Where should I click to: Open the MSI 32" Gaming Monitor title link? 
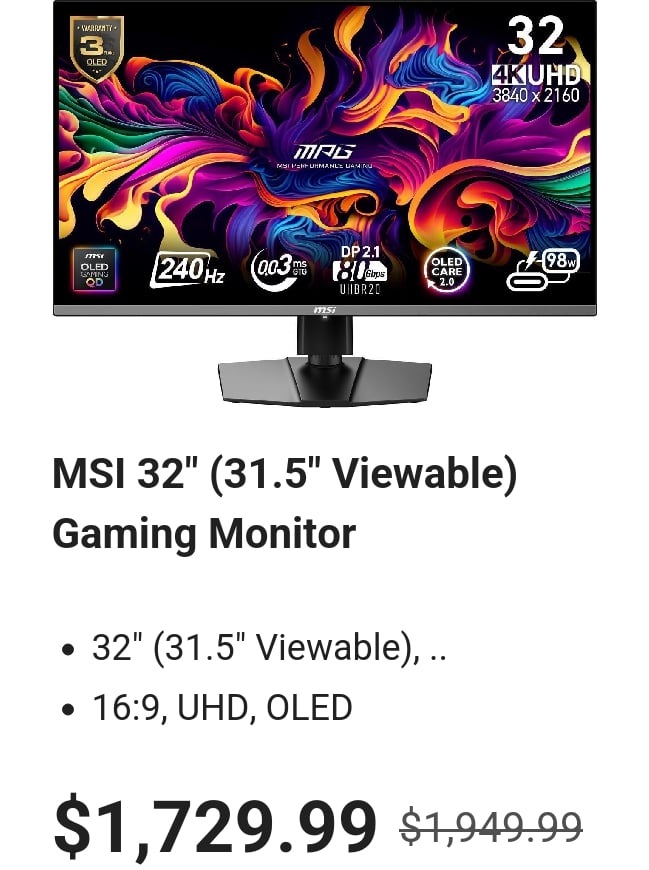pyautogui.click(x=285, y=505)
